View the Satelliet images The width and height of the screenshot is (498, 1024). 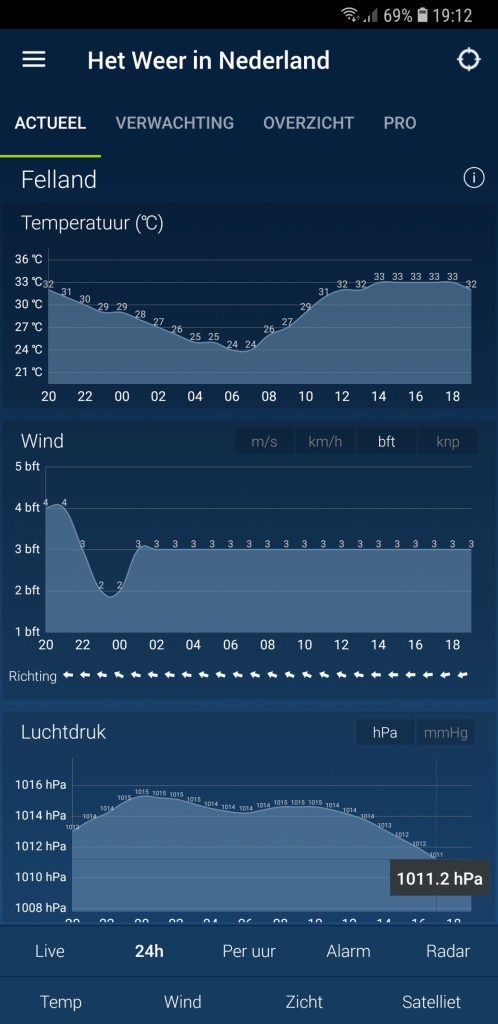[x=431, y=1001]
